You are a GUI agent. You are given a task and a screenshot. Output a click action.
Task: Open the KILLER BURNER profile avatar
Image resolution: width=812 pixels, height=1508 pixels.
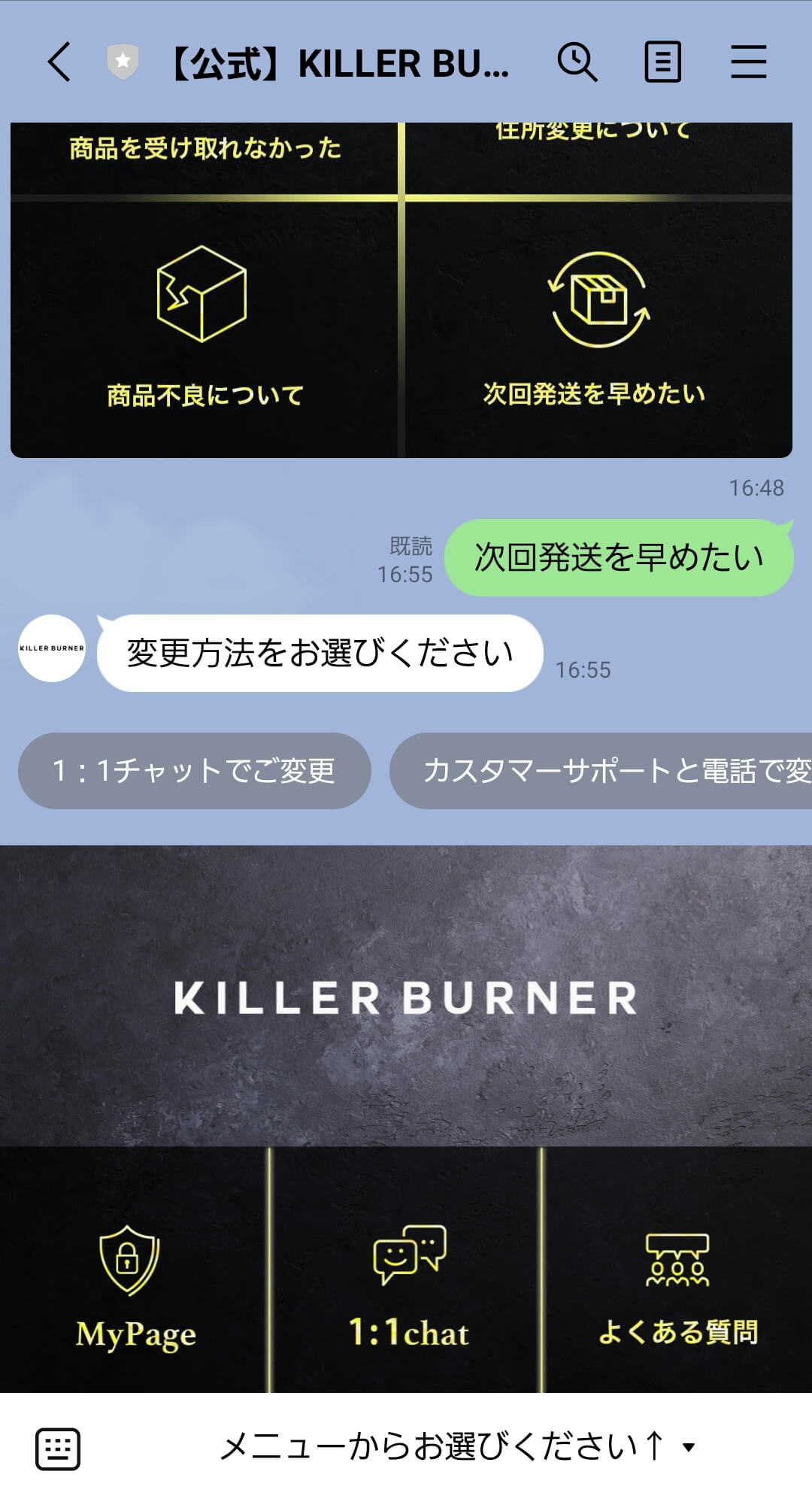[52, 648]
